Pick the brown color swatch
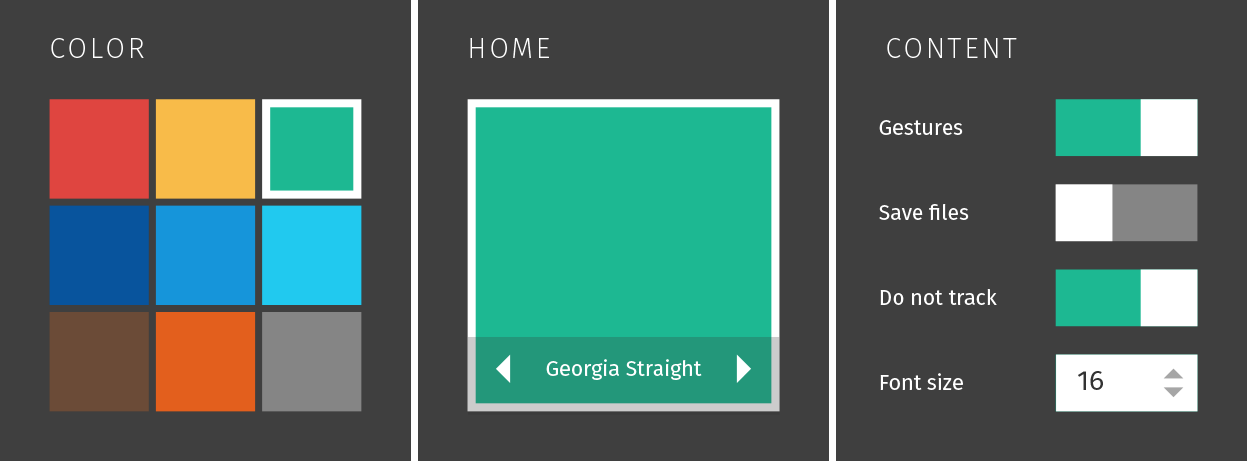 99,361
